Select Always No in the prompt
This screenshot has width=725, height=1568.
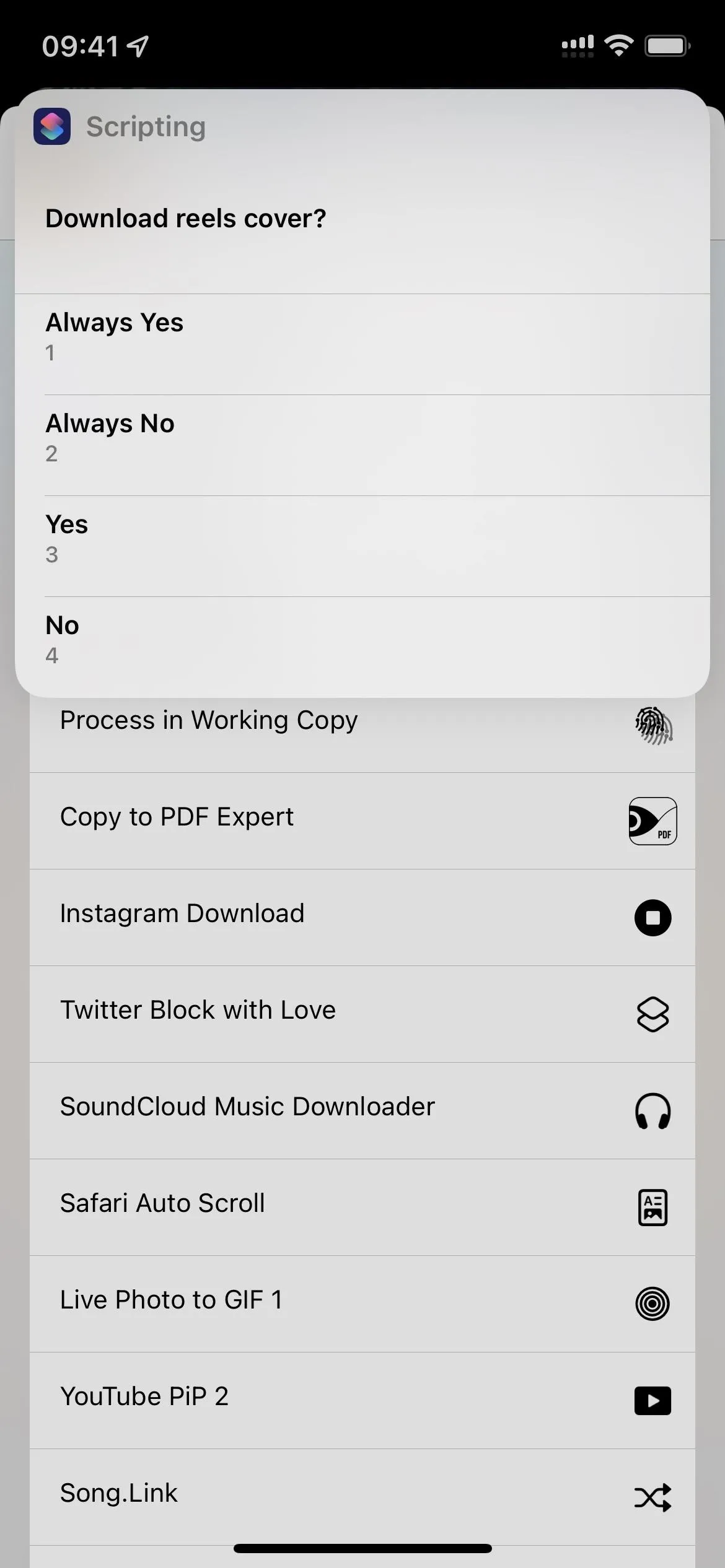[x=362, y=445]
